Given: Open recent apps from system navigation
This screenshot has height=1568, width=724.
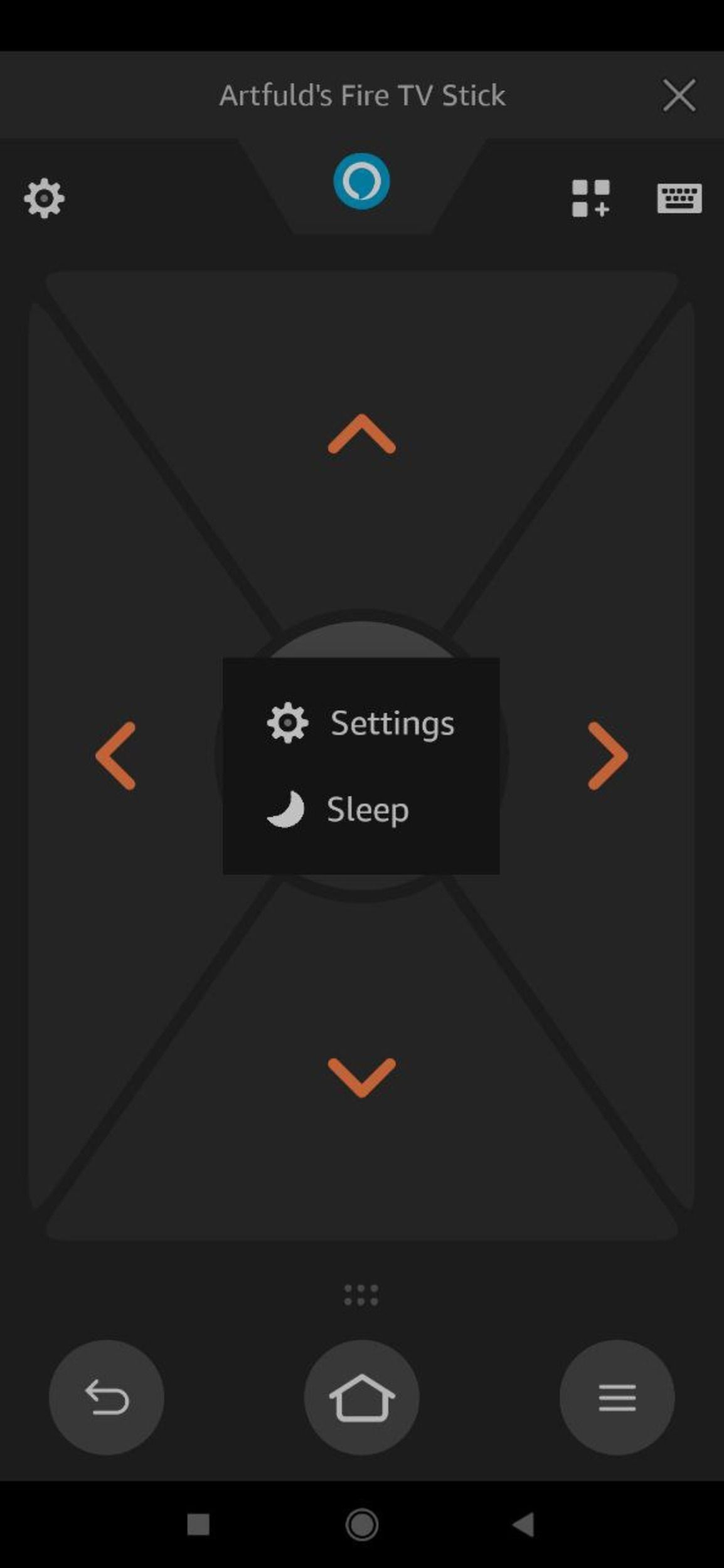Looking at the screenshot, I should pyautogui.click(x=198, y=1524).
